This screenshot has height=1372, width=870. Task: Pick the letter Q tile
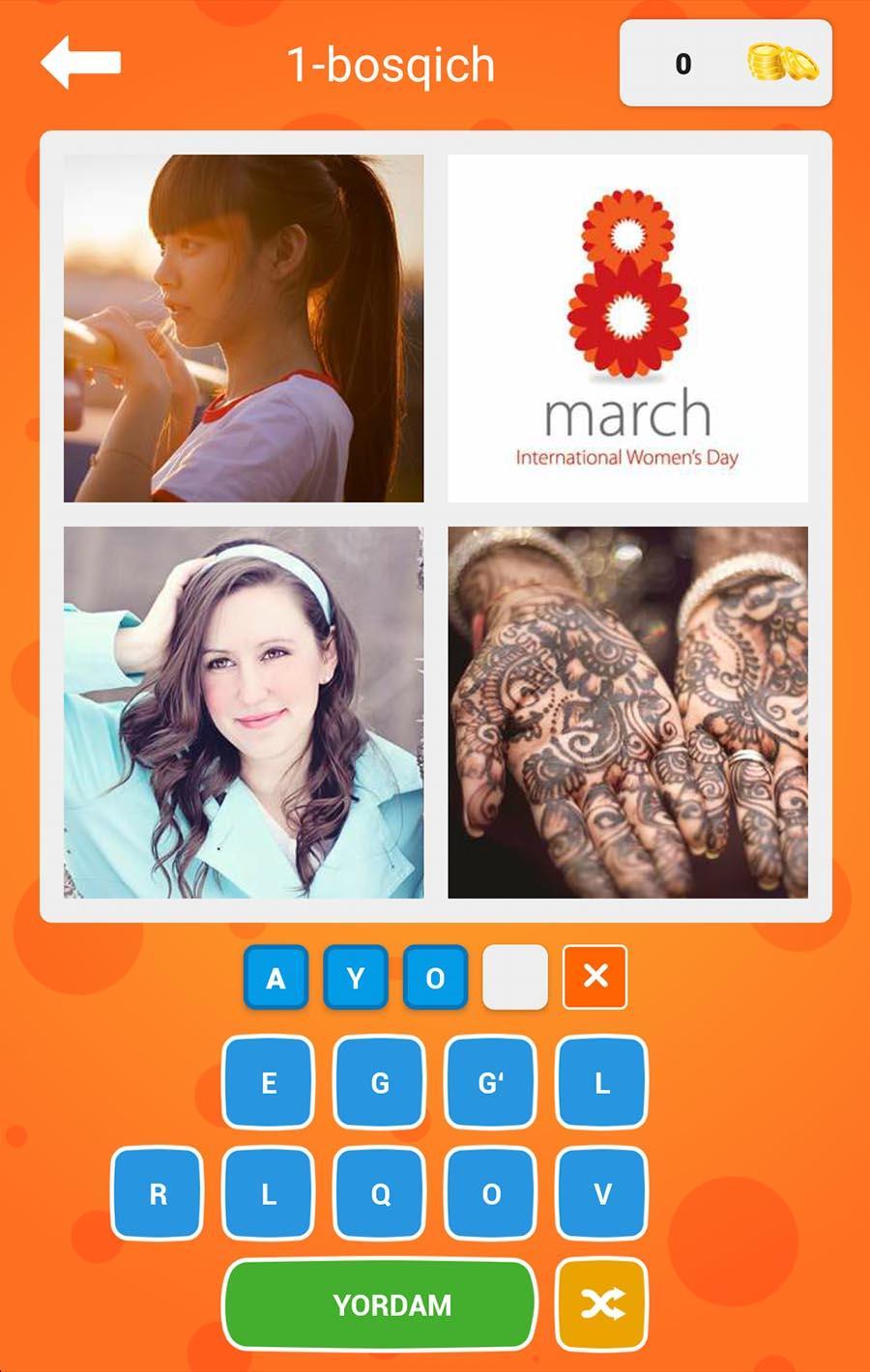(x=380, y=1193)
